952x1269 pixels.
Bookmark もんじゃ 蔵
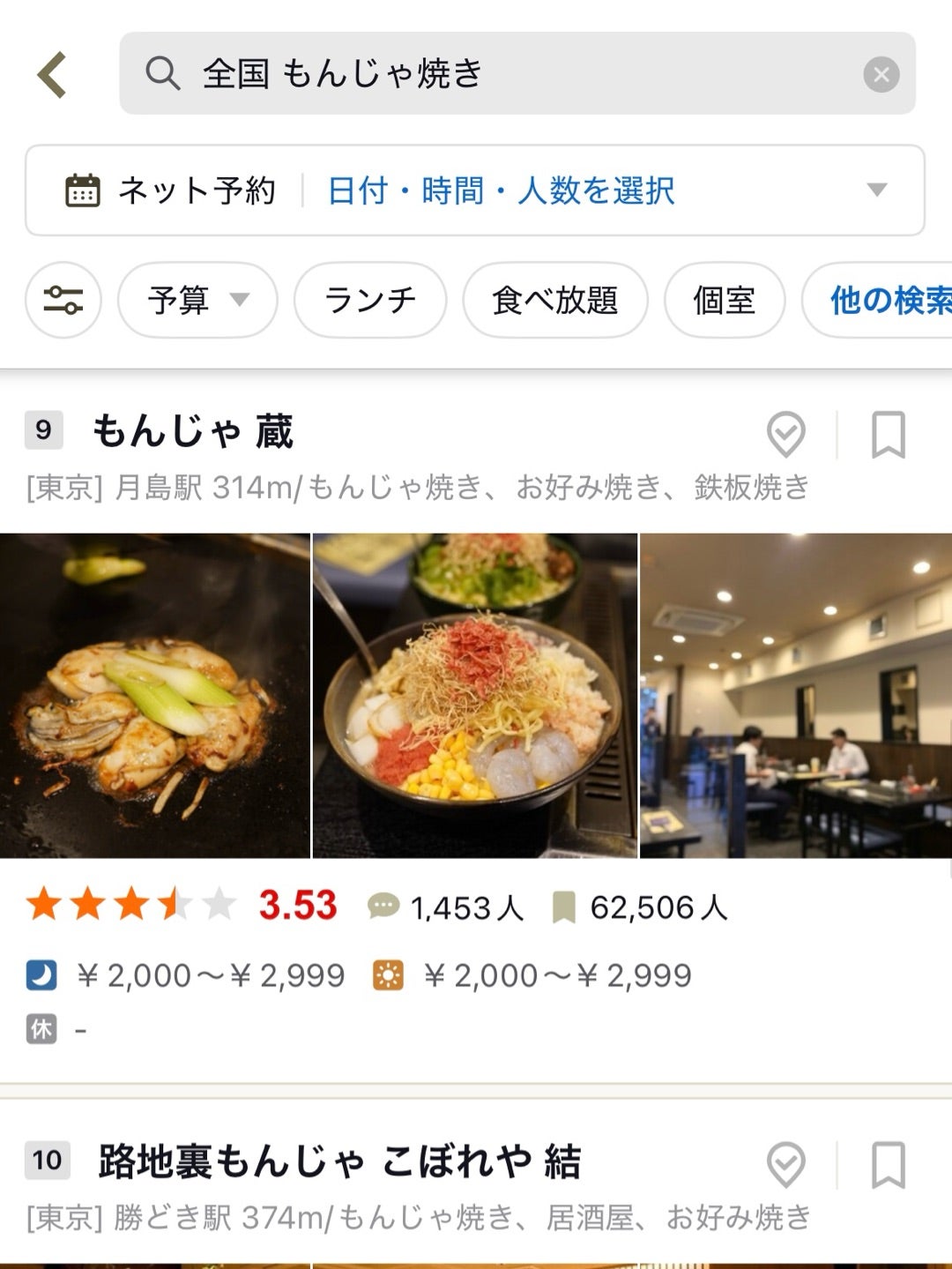(888, 434)
